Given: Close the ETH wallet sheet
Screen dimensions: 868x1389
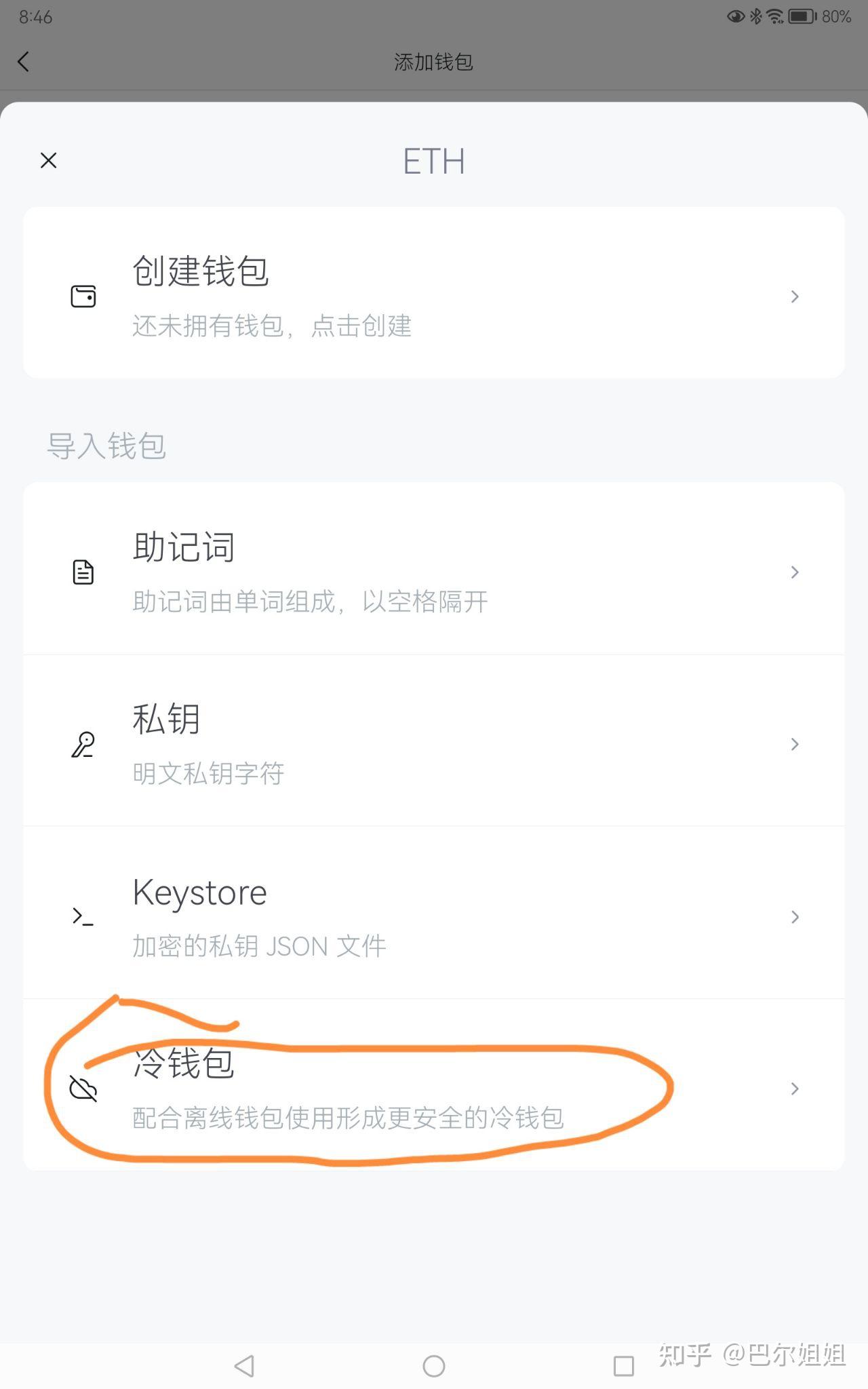Looking at the screenshot, I should [x=49, y=161].
